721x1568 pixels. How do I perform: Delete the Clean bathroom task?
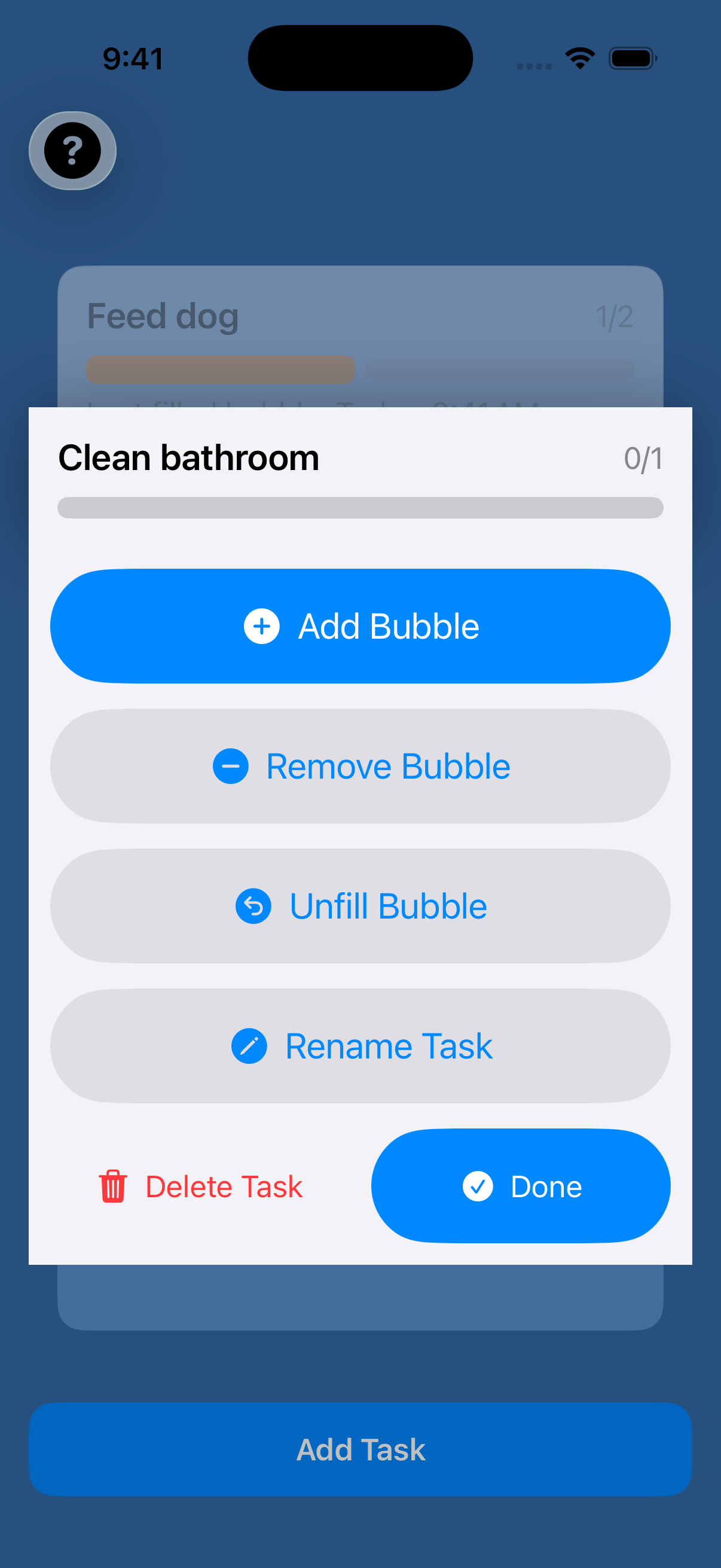pyautogui.click(x=201, y=1186)
